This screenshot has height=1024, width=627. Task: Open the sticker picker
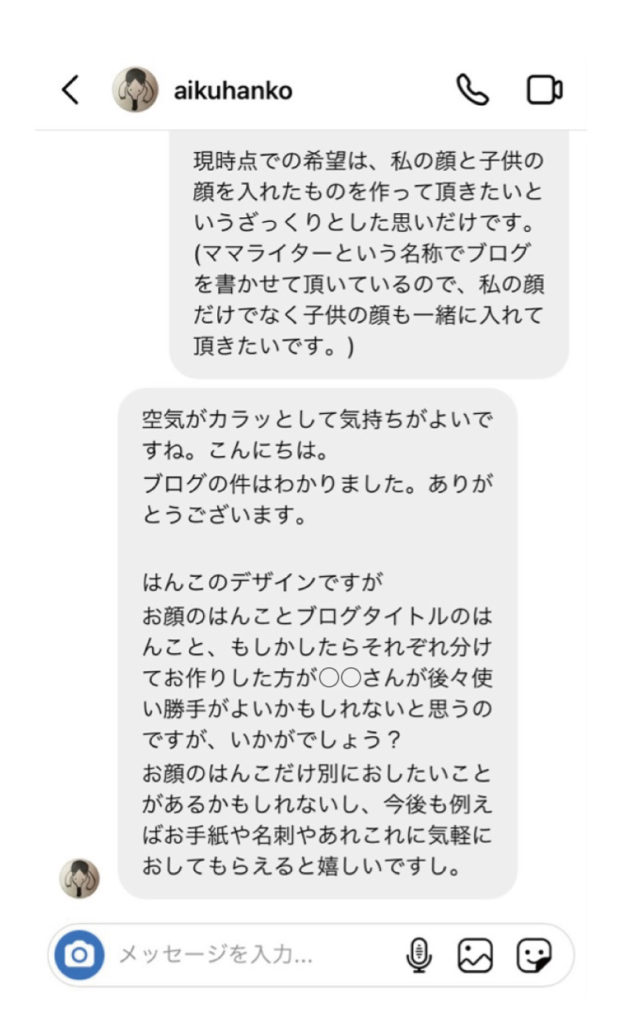(x=534, y=956)
